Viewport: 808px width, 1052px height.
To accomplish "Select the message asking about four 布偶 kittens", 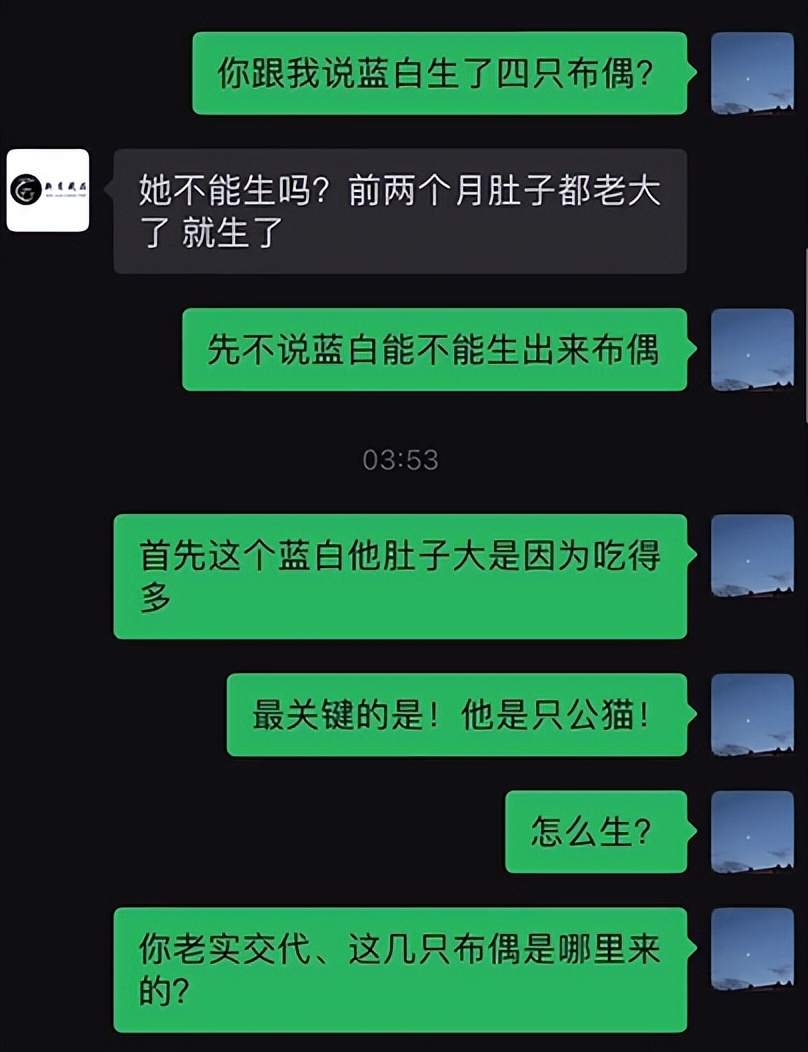I will (440, 73).
